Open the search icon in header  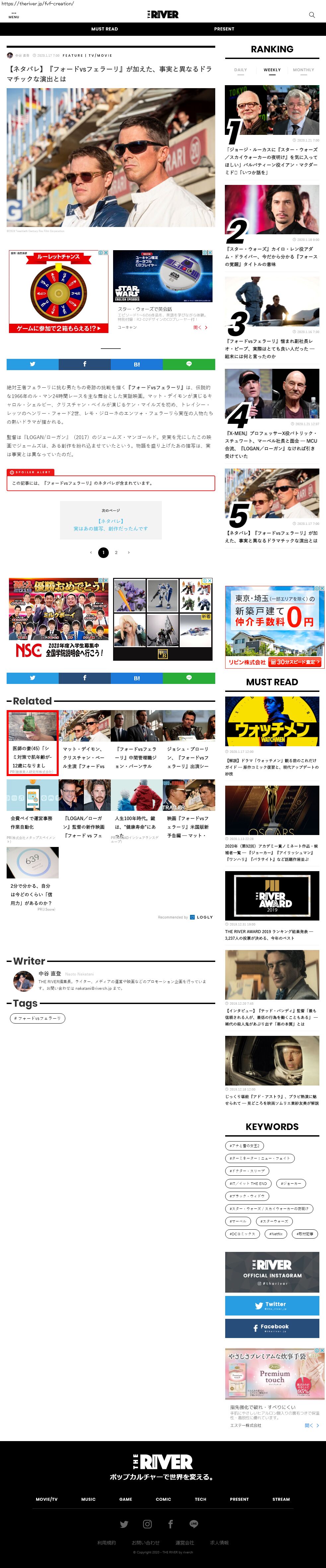(x=312, y=15)
